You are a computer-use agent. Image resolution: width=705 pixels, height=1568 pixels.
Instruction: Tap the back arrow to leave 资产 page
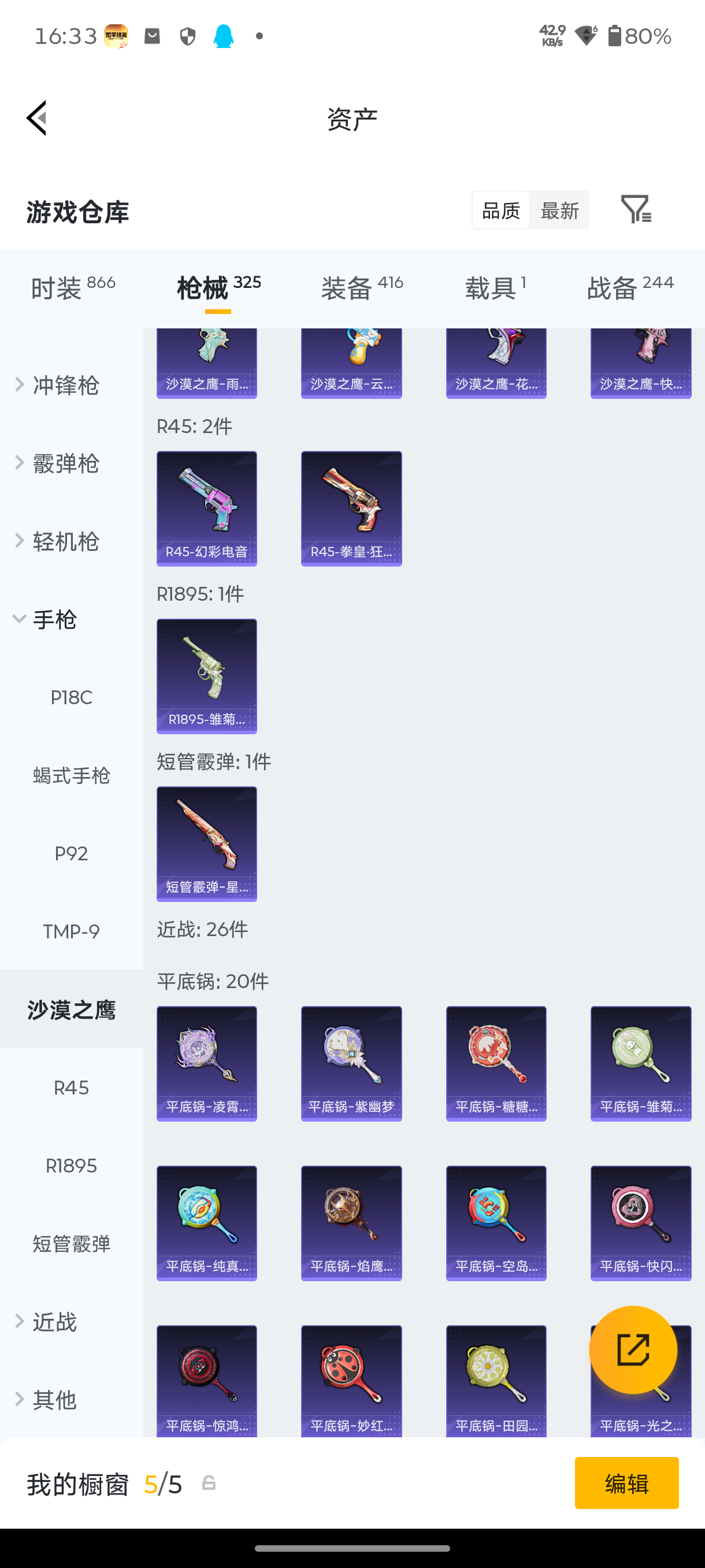coord(36,117)
